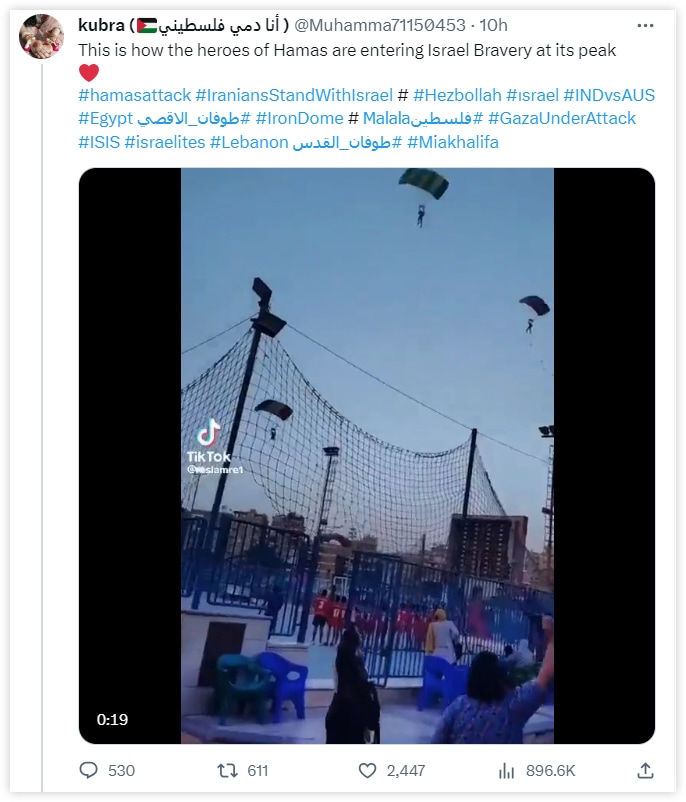Image resolution: width=686 pixels, height=802 pixels.
Task: Share this tweet
Action: [x=646, y=771]
